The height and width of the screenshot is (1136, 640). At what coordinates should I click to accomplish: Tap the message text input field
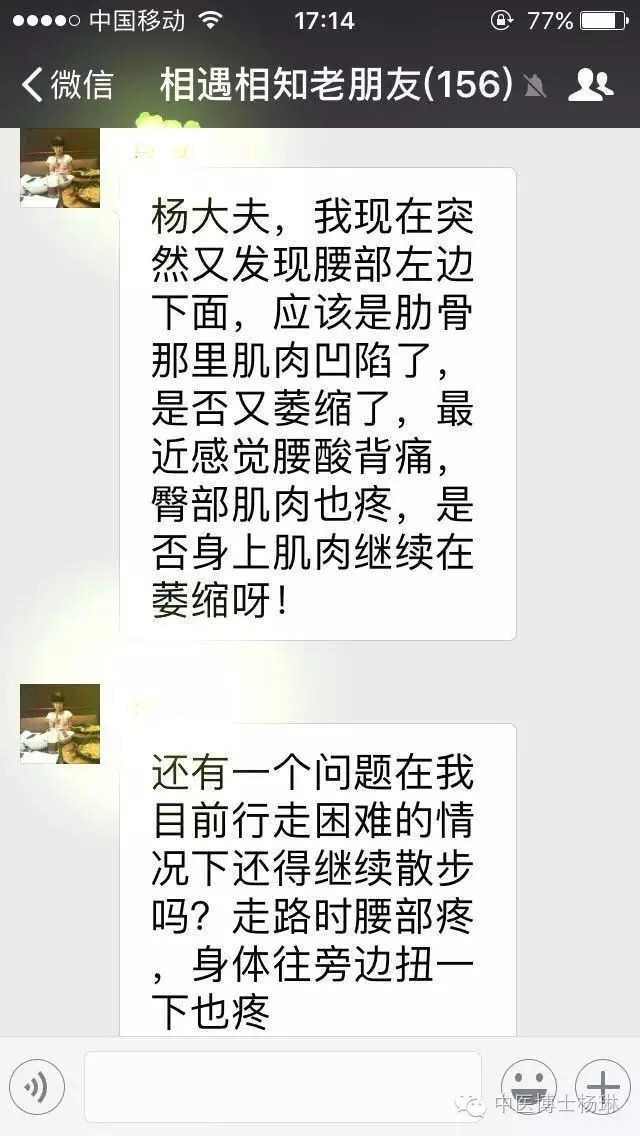pos(282,1086)
